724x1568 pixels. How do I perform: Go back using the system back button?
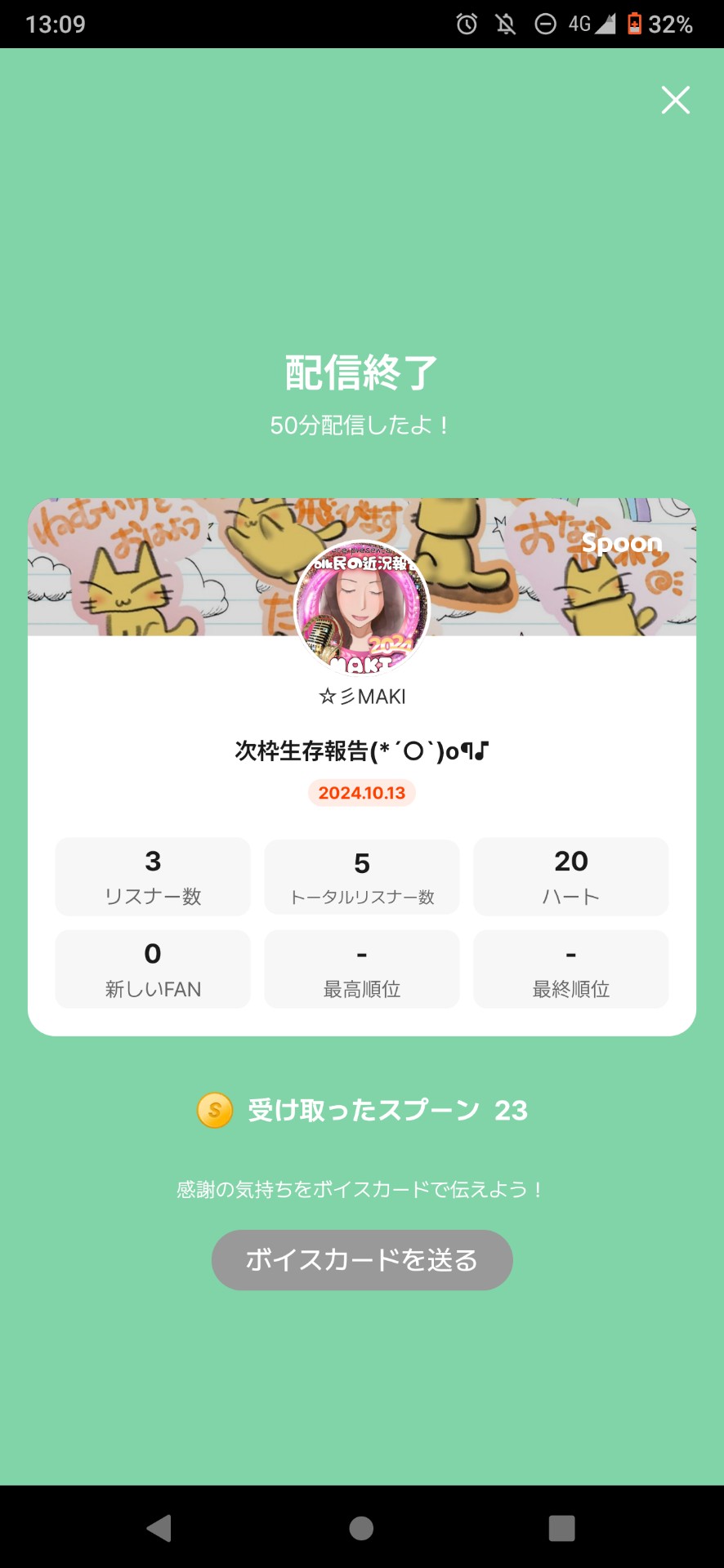click(x=159, y=1527)
